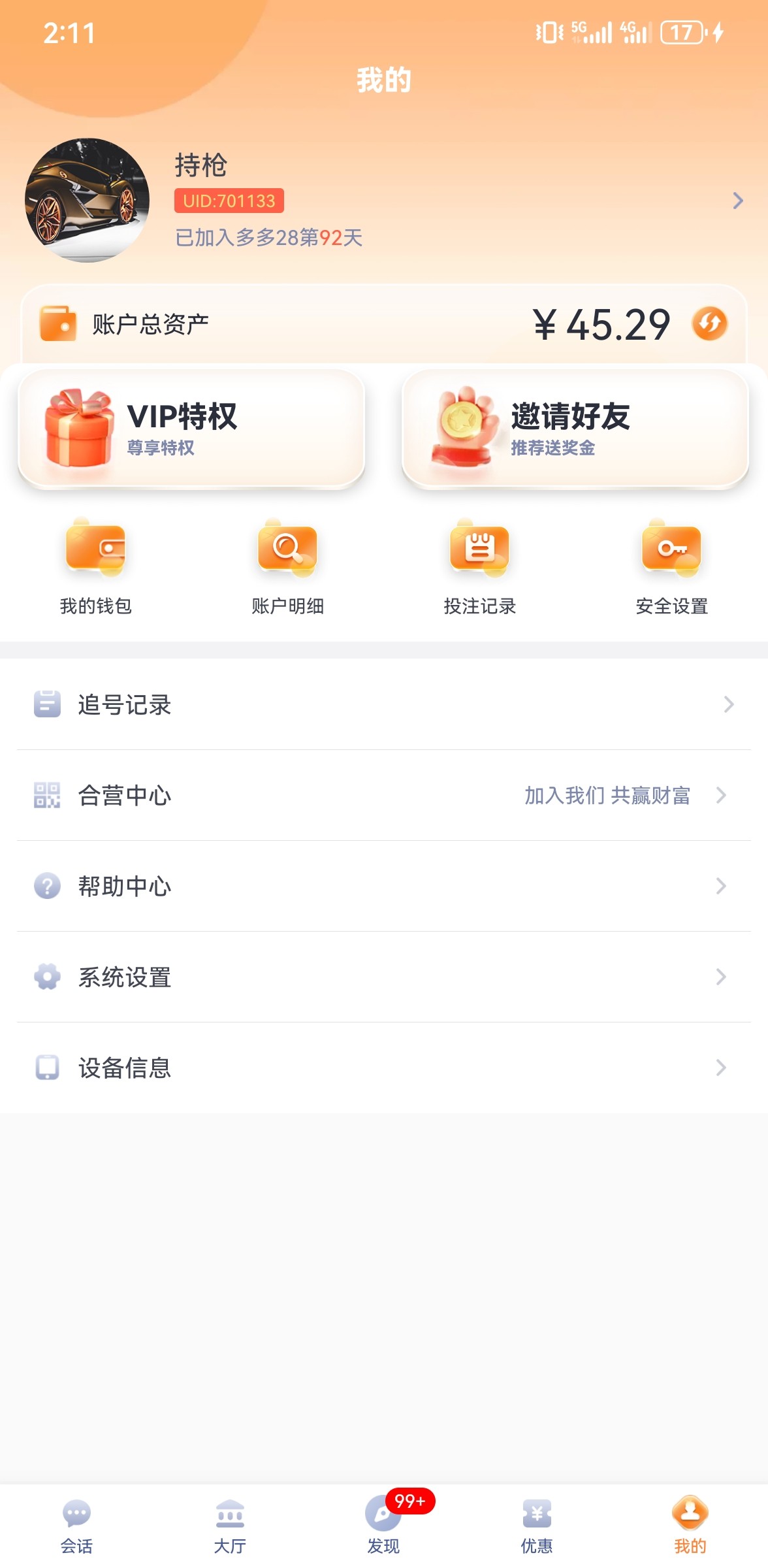The width and height of the screenshot is (768, 1568).
Task: Tap the sports car profile avatar
Action: click(x=87, y=201)
